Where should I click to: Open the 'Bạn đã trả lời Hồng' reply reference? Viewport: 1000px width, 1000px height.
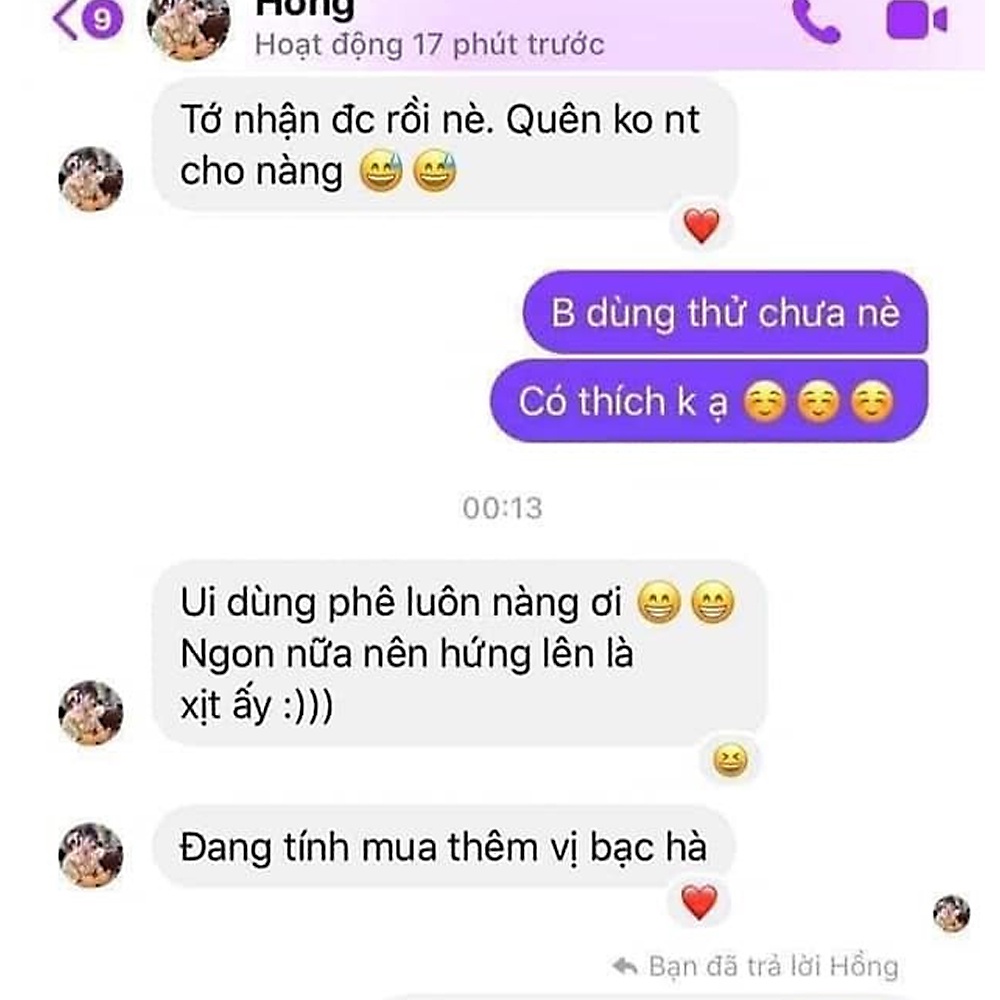pyautogui.click(x=756, y=967)
